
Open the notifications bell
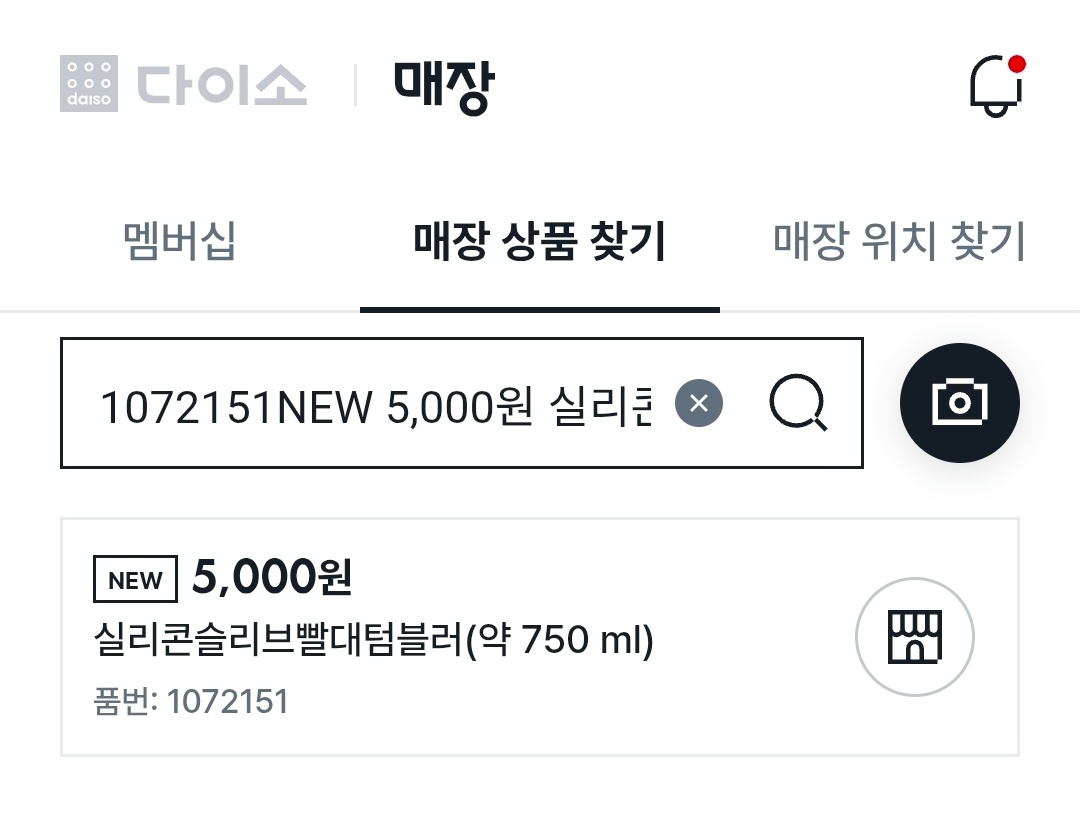[997, 86]
